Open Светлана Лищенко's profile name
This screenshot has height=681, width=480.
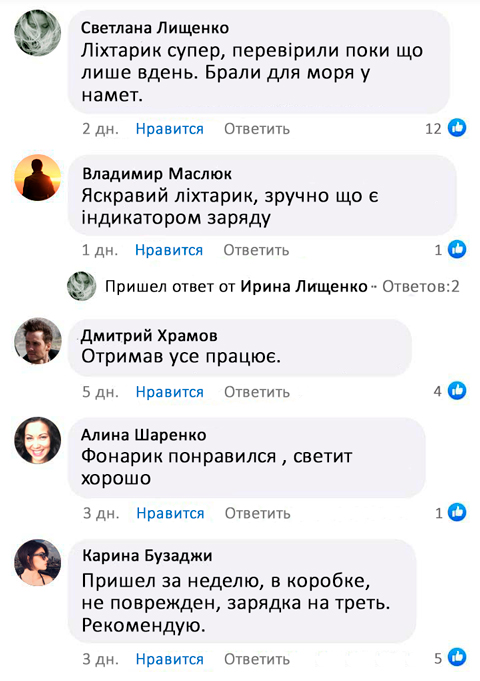155,28
